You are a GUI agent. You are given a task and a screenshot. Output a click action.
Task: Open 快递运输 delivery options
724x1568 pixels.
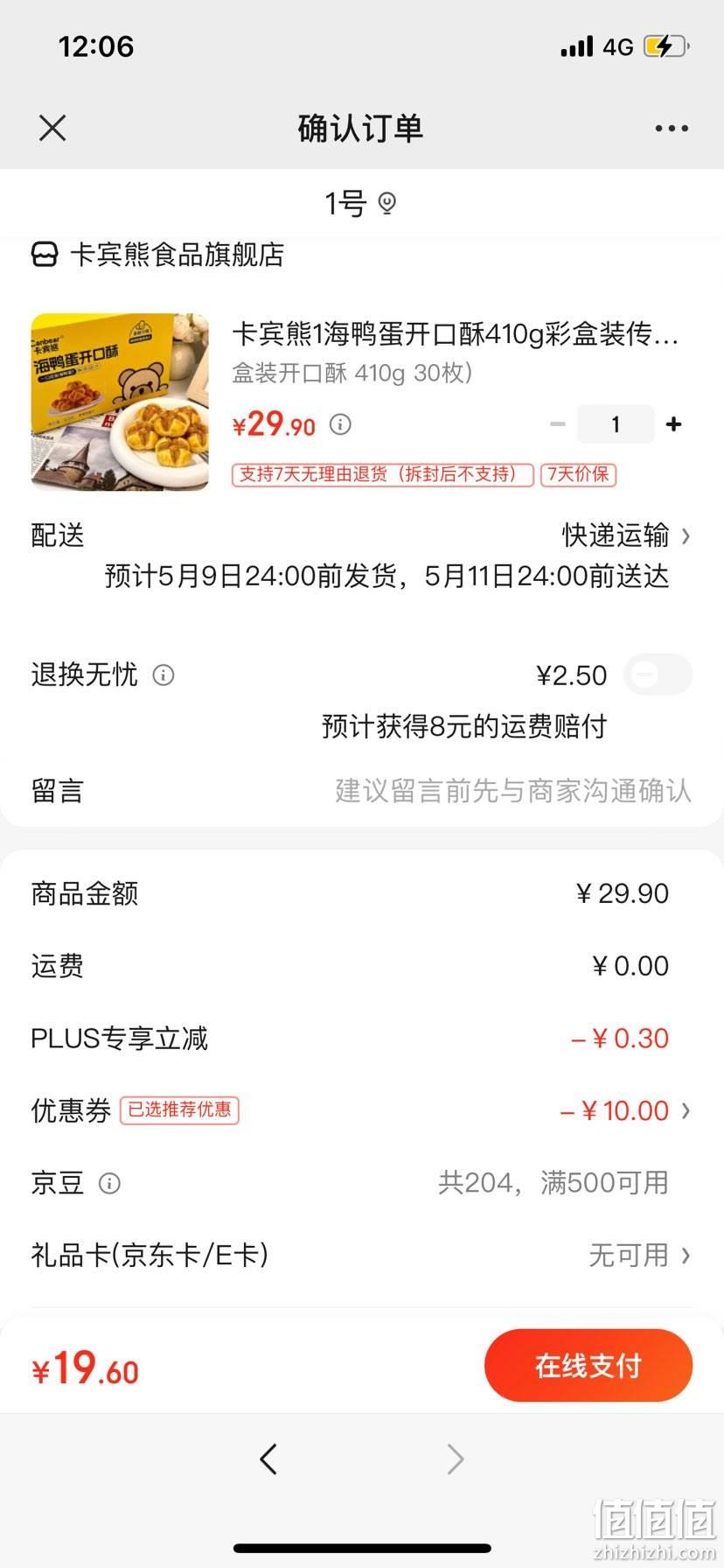click(626, 535)
